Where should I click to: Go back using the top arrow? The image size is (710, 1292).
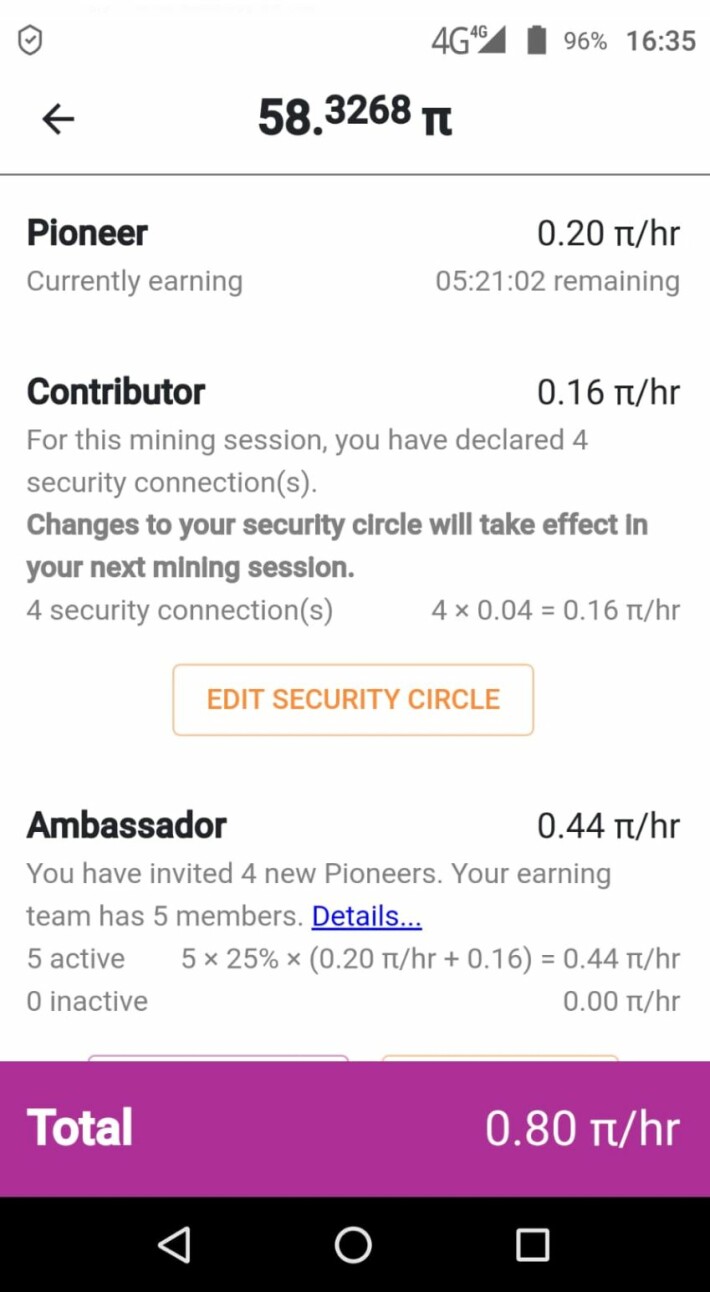(58, 119)
